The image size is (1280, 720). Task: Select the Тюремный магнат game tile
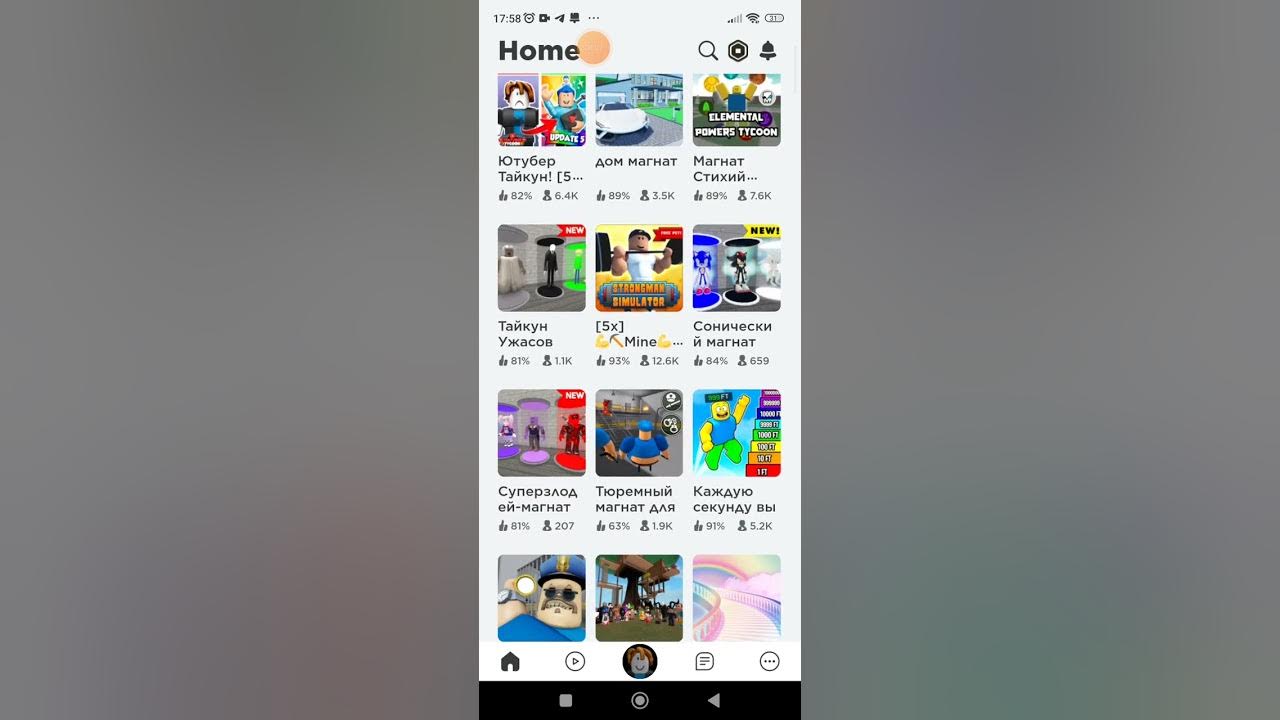639,433
